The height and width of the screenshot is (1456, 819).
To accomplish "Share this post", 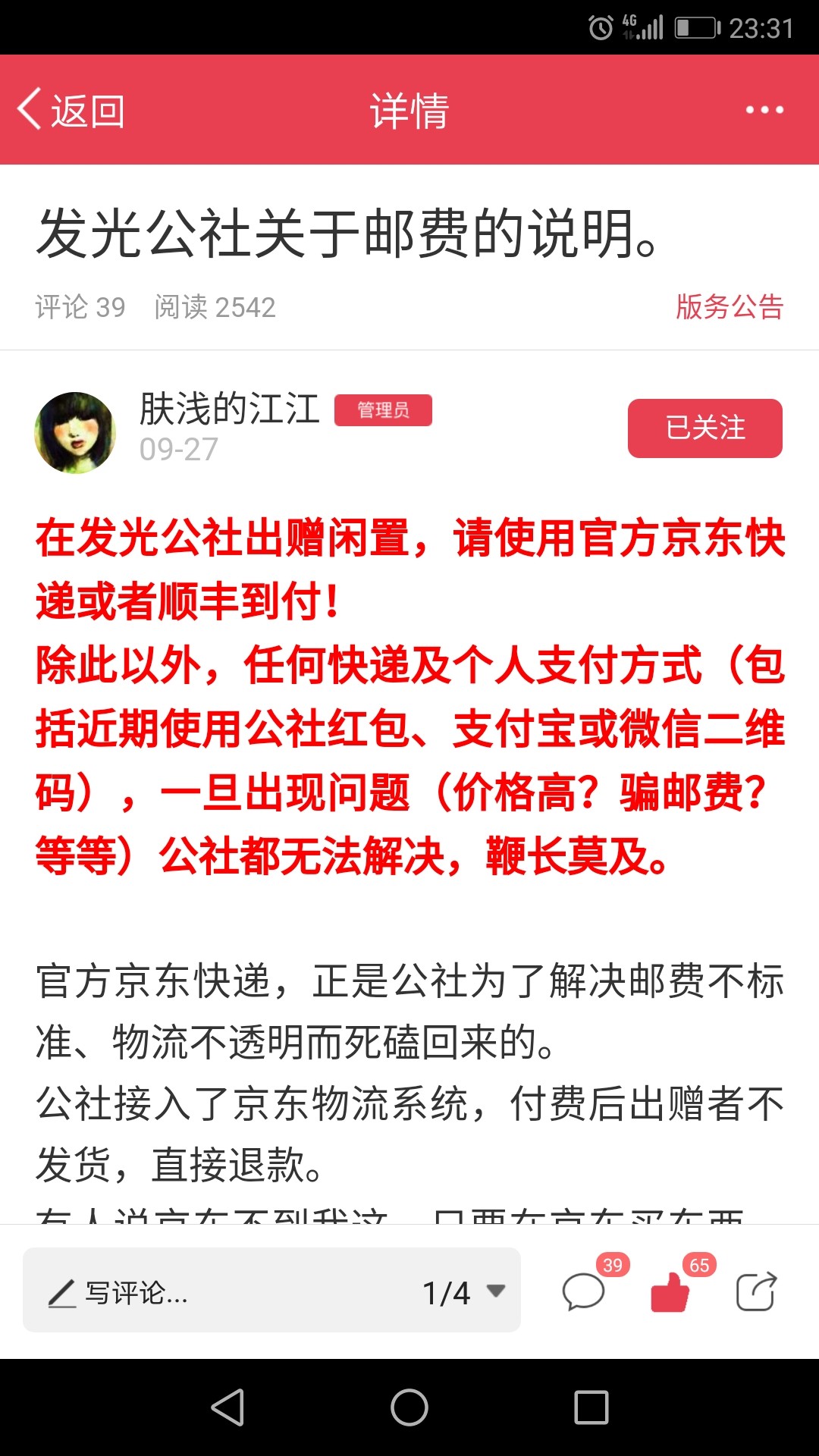I will pos(756,1291).
